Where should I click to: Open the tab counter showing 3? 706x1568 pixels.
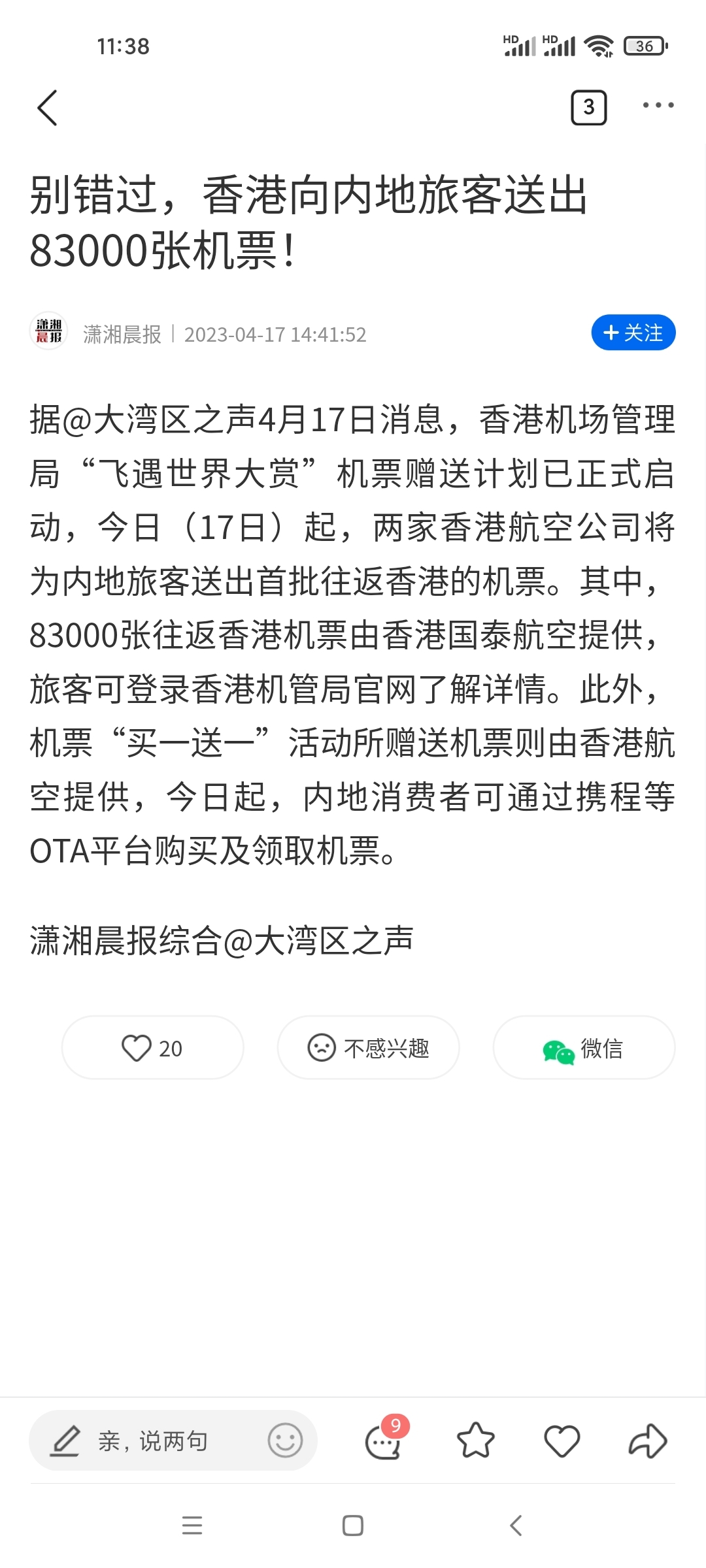(588, 108)
